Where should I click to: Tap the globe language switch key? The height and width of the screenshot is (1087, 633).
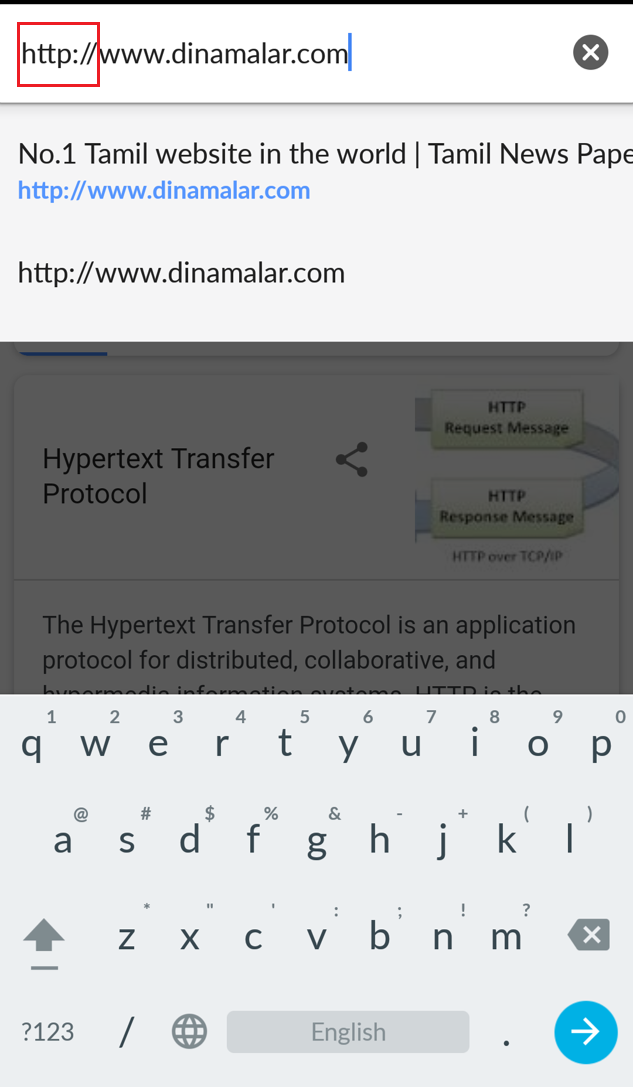[189, 1032]
